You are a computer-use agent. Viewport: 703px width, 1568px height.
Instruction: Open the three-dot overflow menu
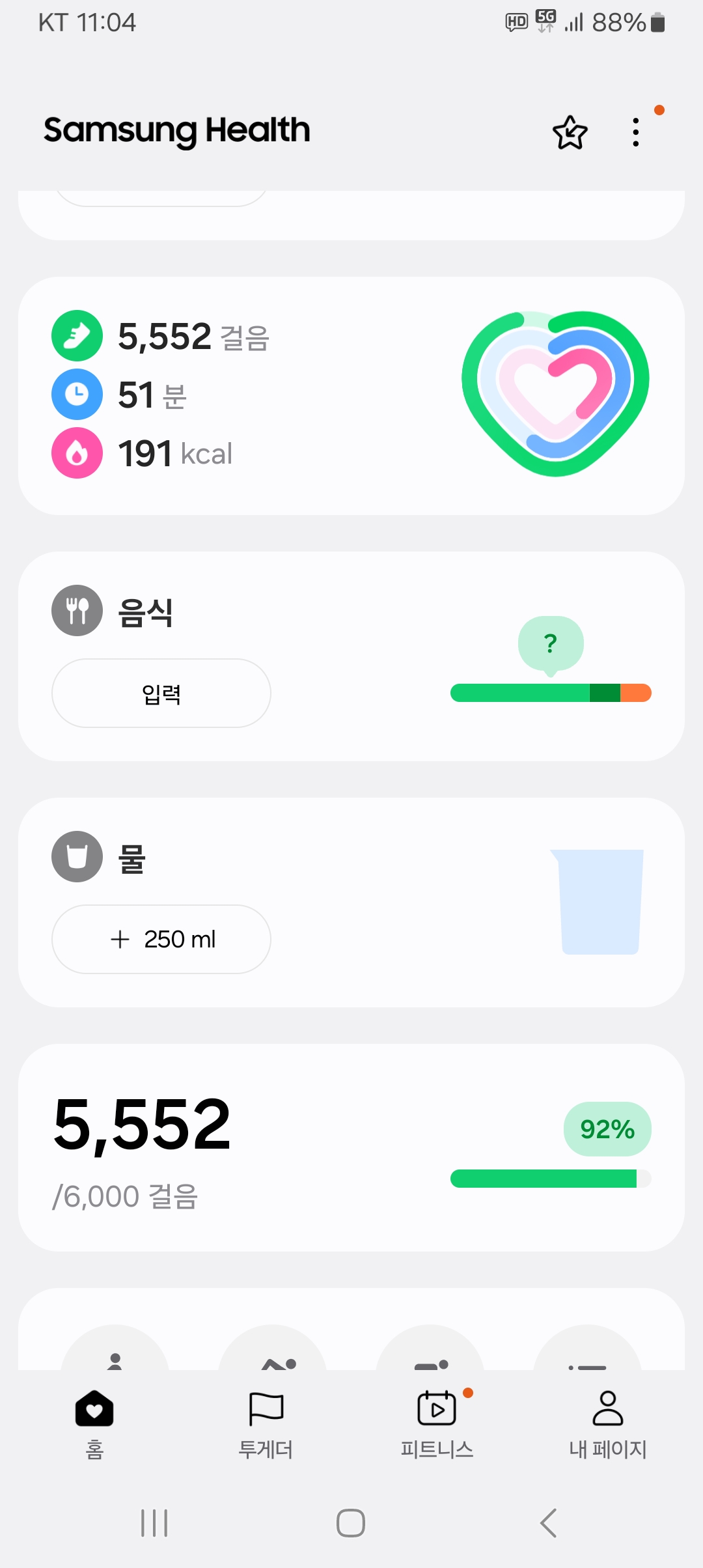[x=636, y=133]
